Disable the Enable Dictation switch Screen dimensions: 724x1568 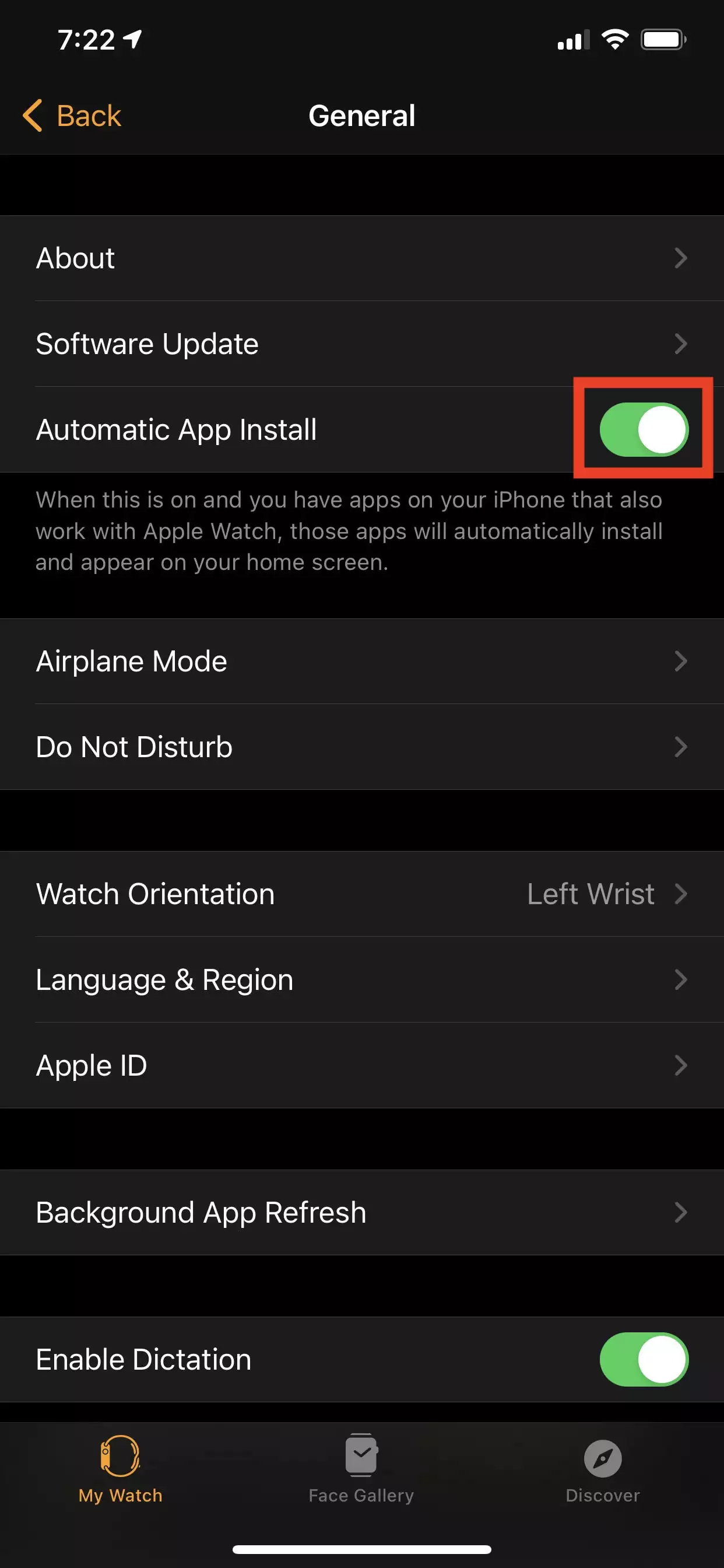[643, 1359]
